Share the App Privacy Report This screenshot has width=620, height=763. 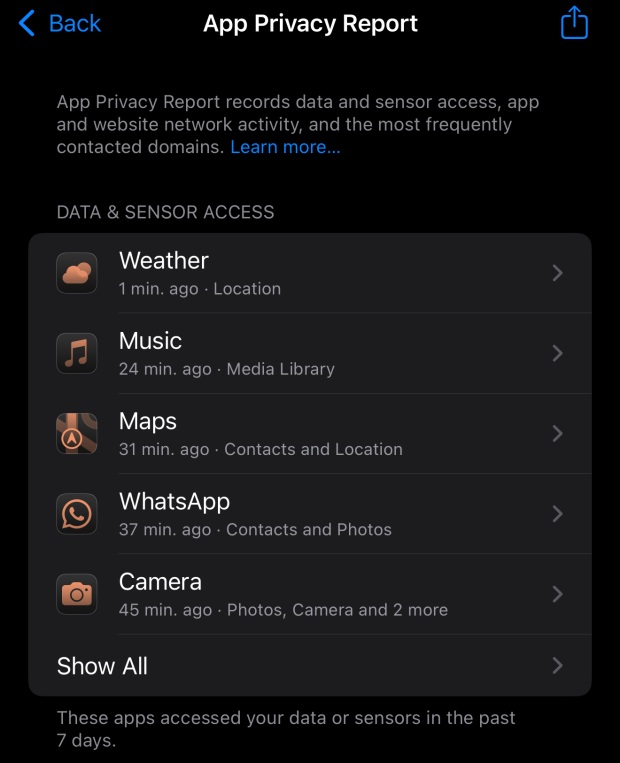tap(574, 23)
